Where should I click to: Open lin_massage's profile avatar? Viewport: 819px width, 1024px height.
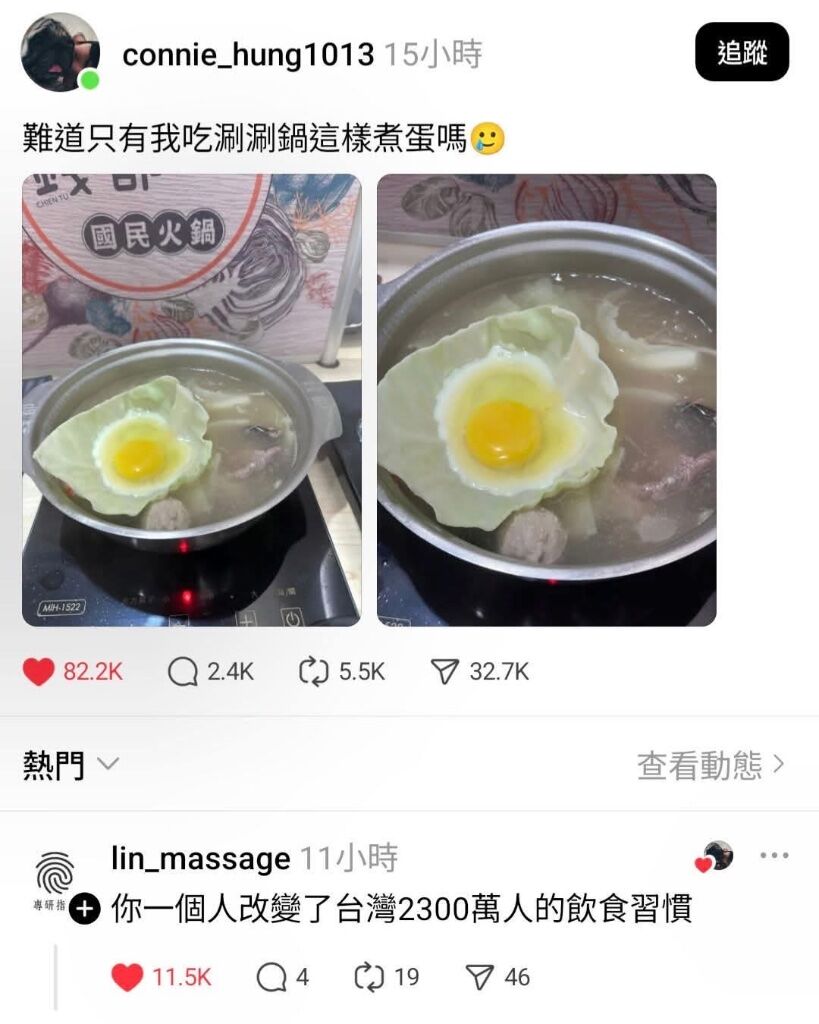point(54,873)
